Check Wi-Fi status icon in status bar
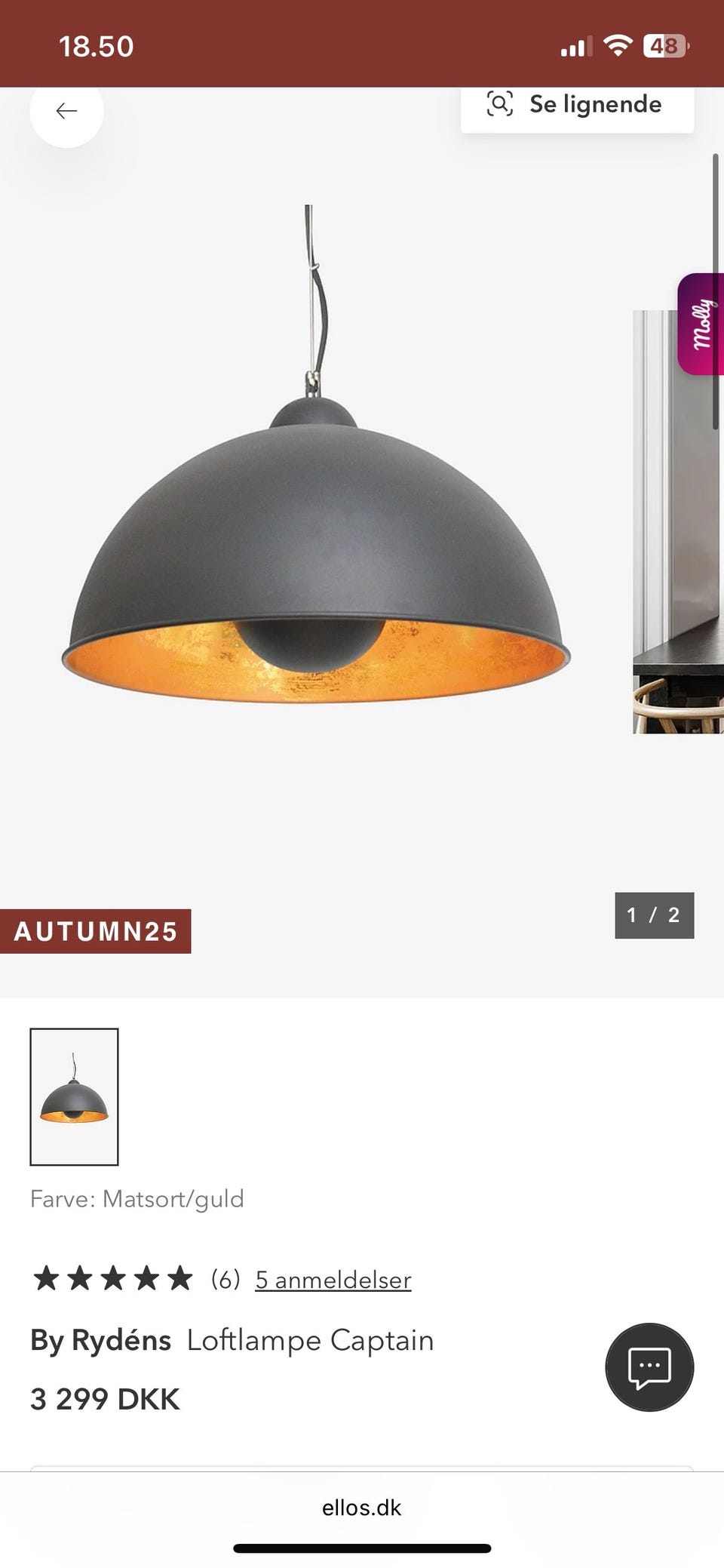 617,45
